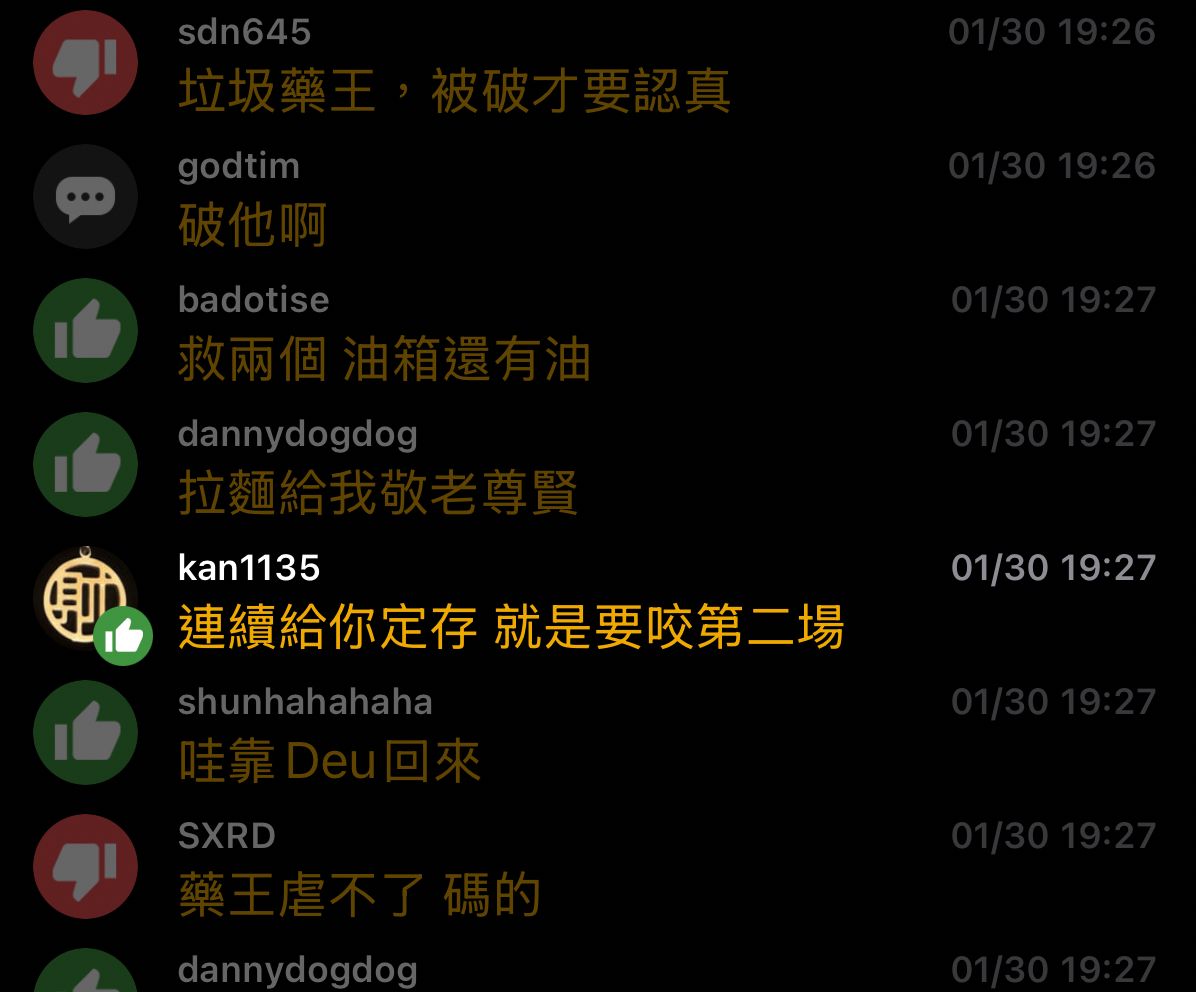1196x992 pixels.
Task: Tap dannydogdog's comment 拉麵給我敬老尊賢
Action: (378, 494)
